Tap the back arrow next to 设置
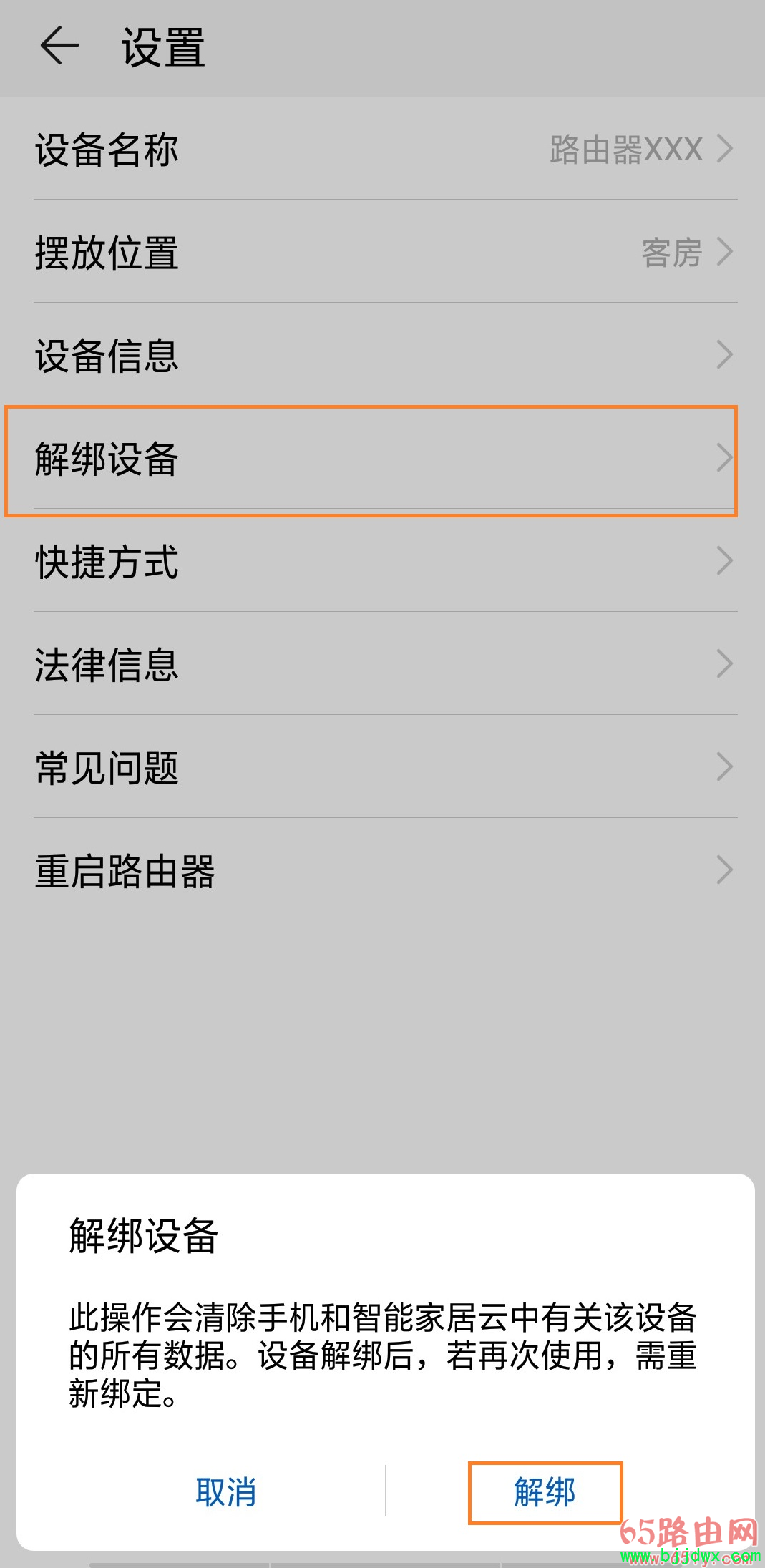Image resolution: width=765 pixels, height=1568 pixels. tap(59, 47)
